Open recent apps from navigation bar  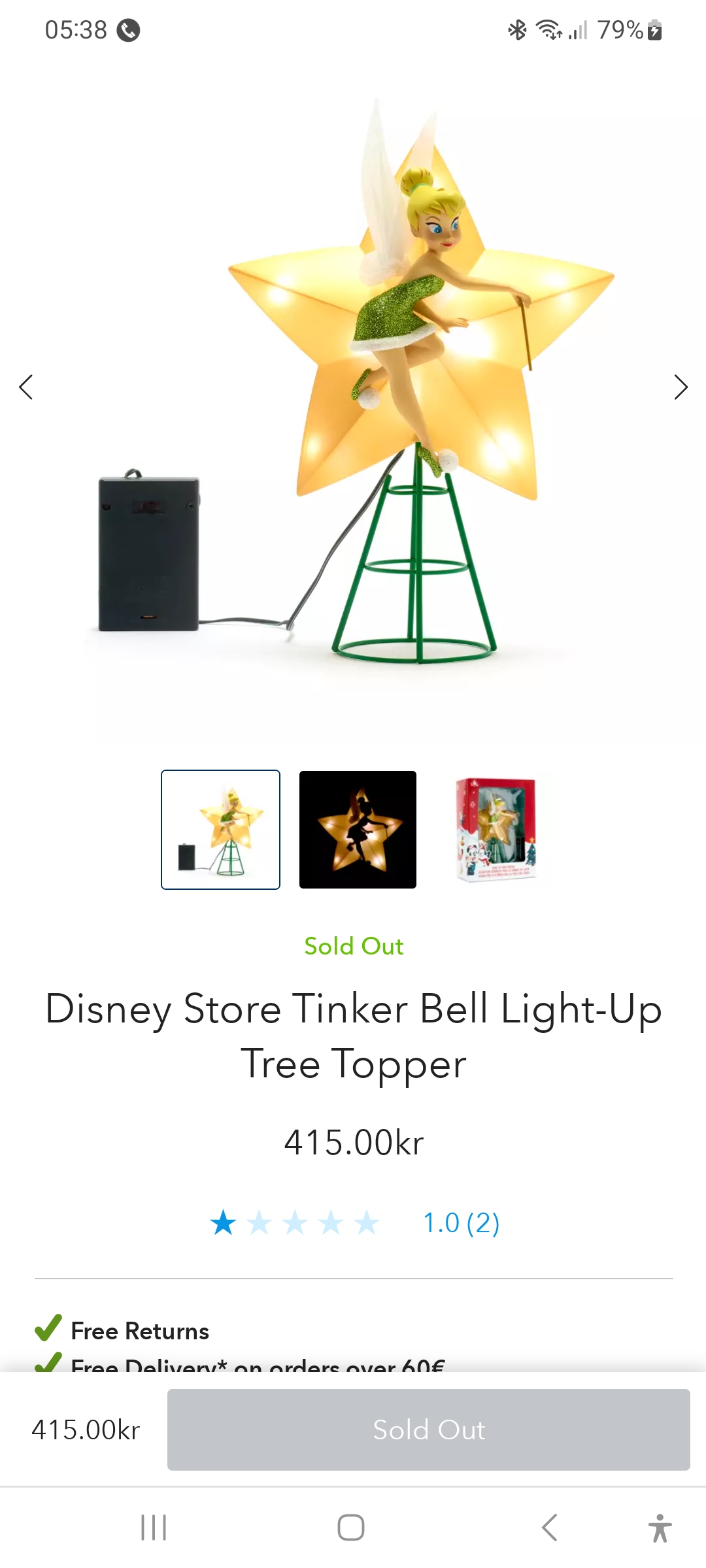pyautogui.click(x=154, y=1527)
